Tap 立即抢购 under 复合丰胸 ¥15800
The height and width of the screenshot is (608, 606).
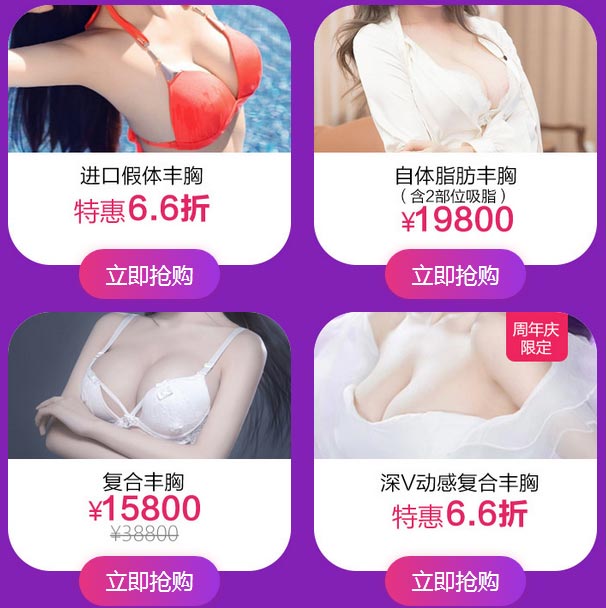[x=149, y=581]
